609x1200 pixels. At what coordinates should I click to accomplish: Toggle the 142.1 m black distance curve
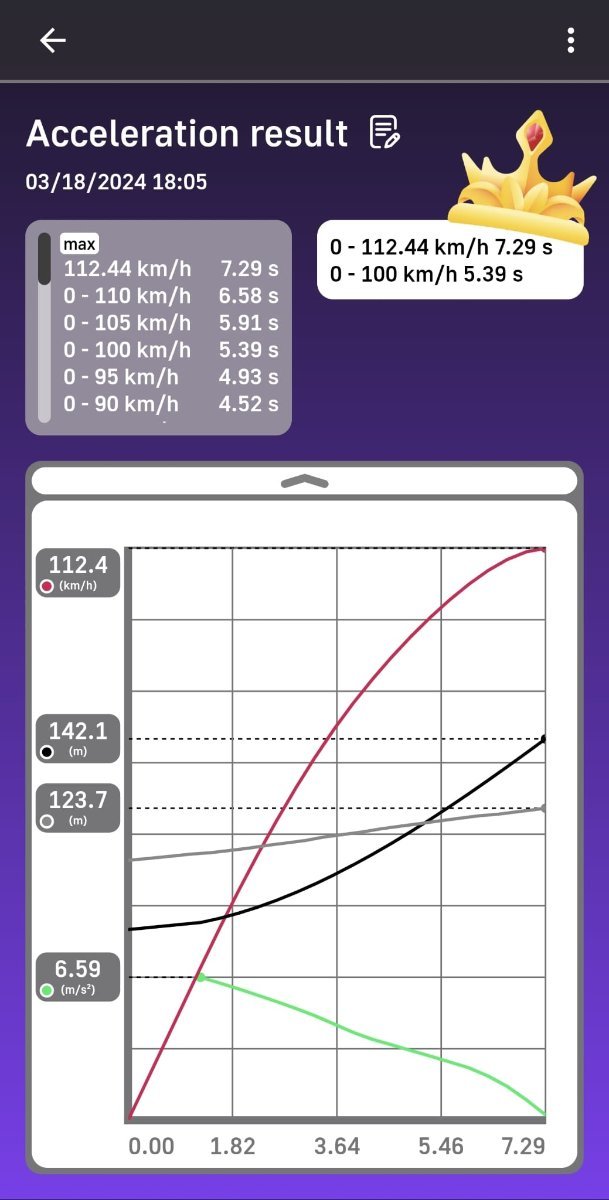pos(78,739)
